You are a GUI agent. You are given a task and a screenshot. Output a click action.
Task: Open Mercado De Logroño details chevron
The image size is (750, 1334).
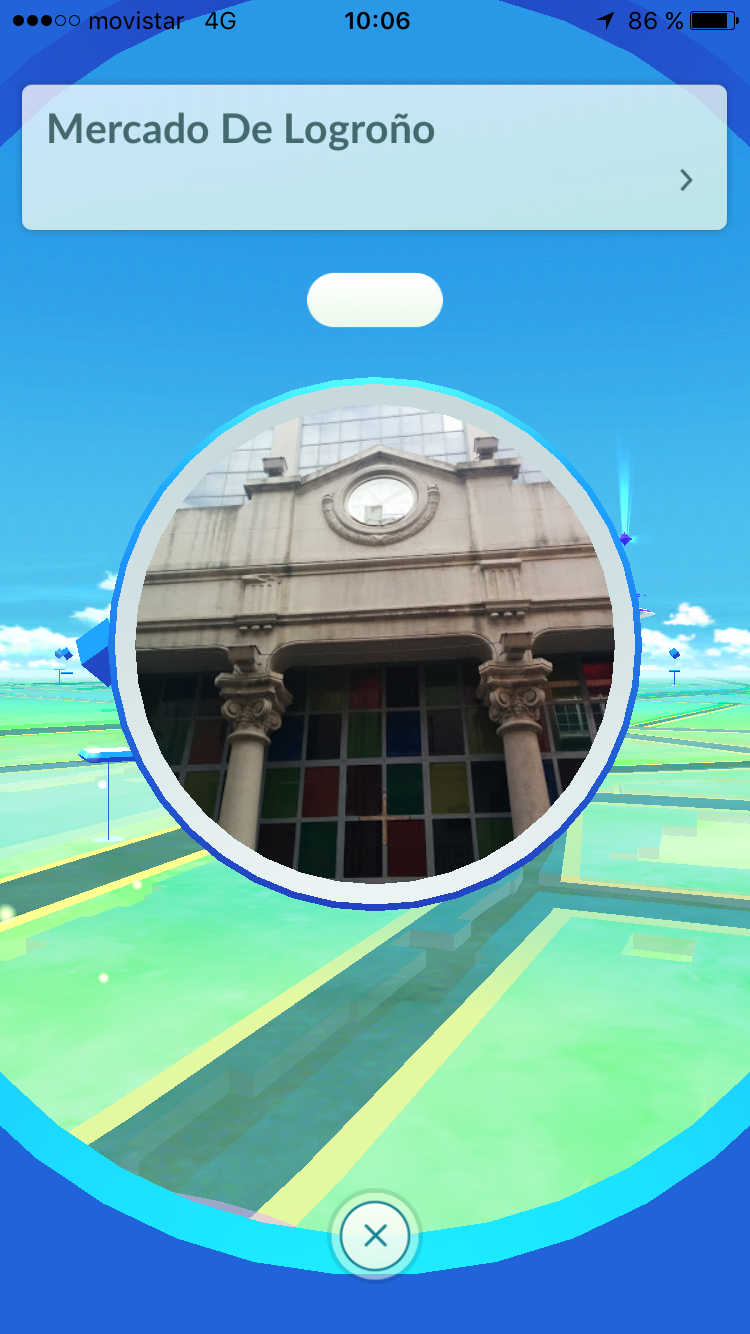[x=686, y=180]
